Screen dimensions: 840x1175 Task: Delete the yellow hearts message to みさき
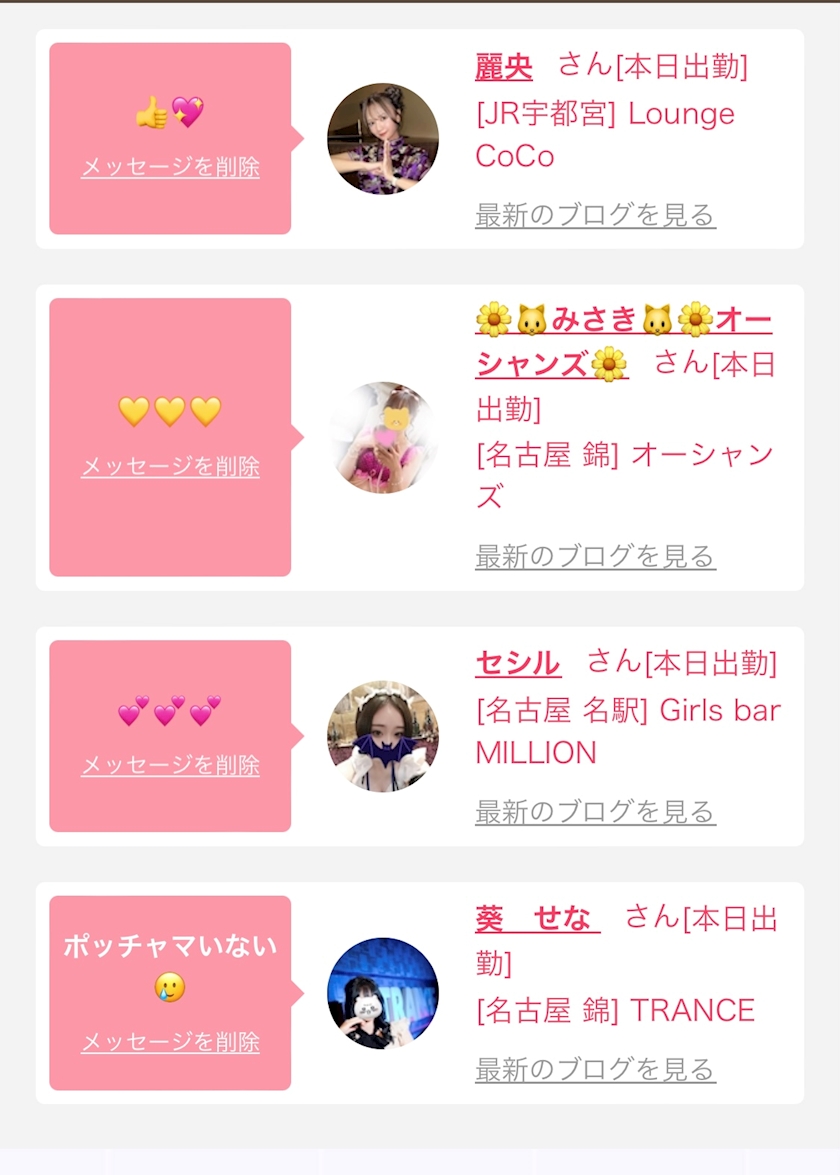(170, 466)
